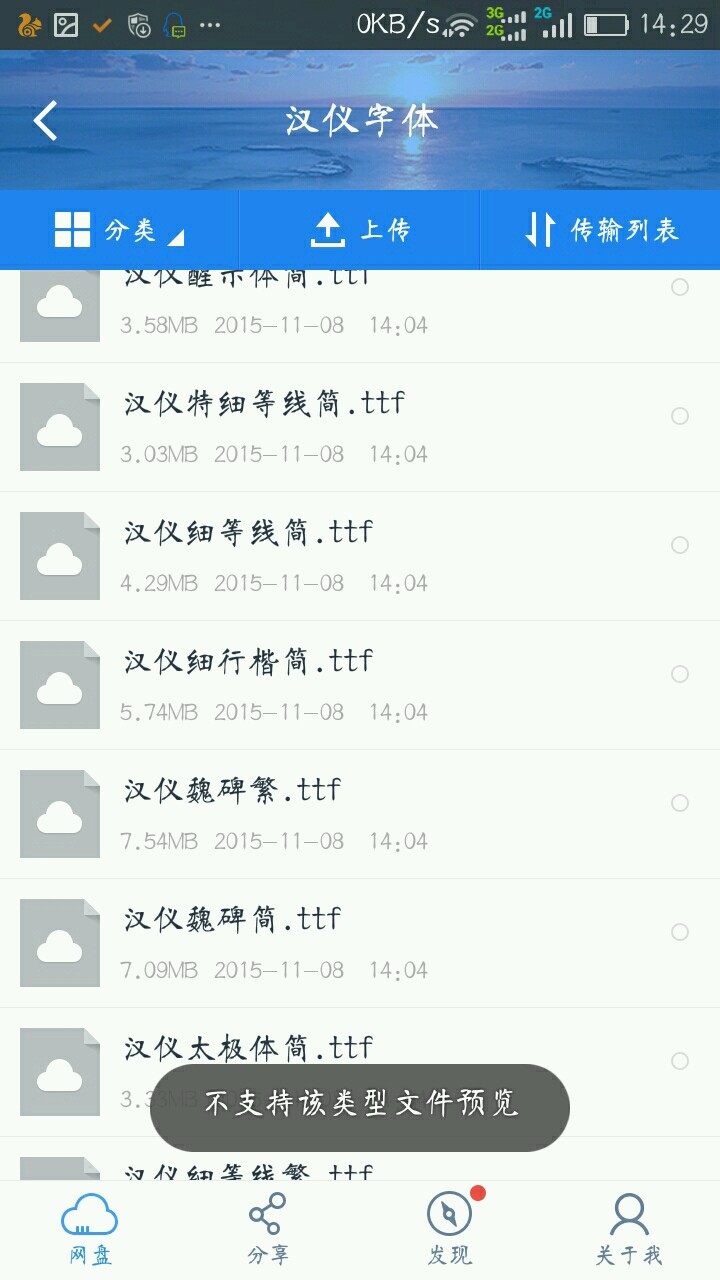Select the circle next to 汉仪魏碑简.ttf
Image resolution: width=720 pixels, height=1280 pixels.
click(x=680, y=932)
